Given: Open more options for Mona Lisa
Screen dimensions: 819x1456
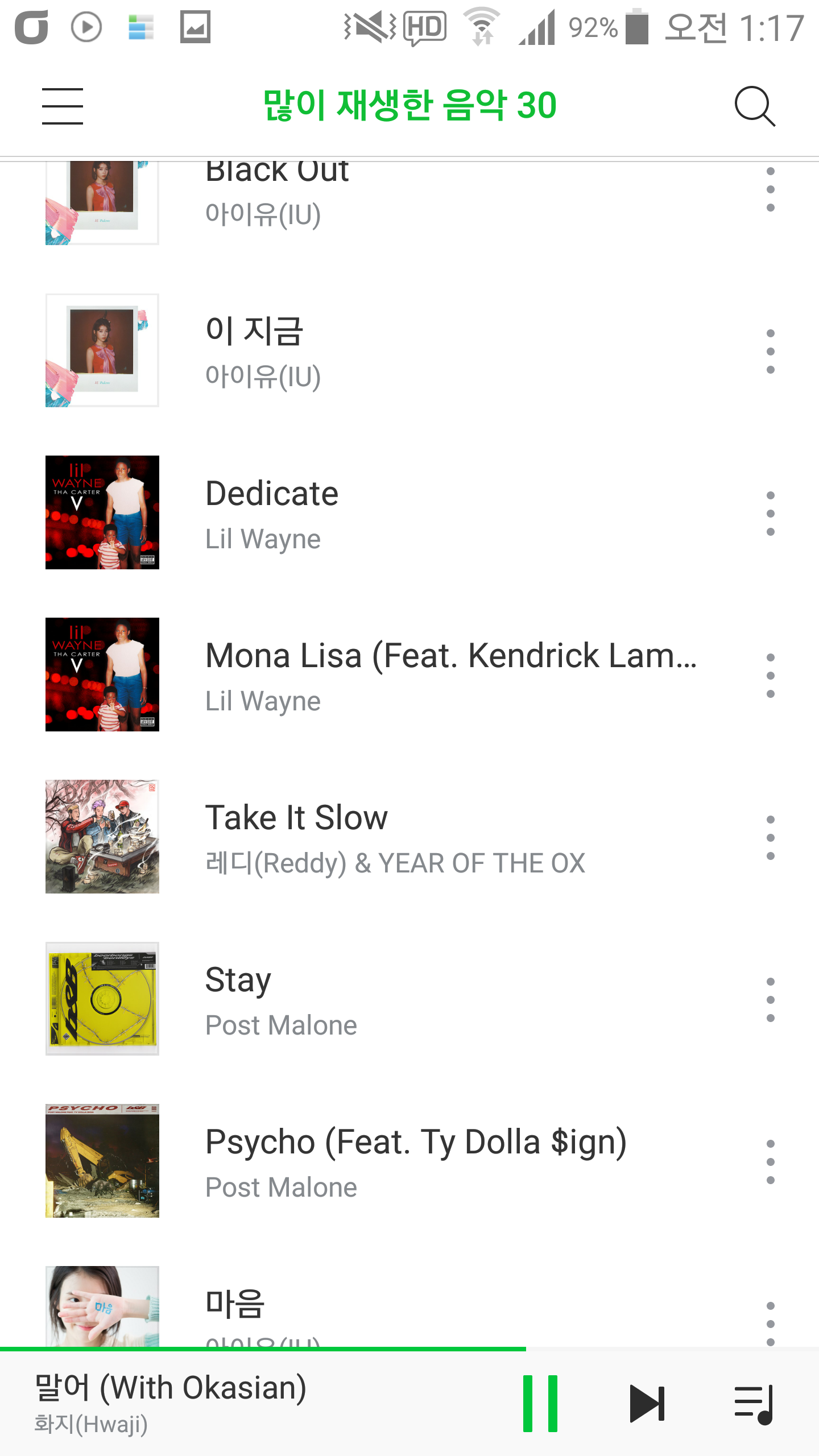Looking at the screenshot, I should click(x=770, y=676).
